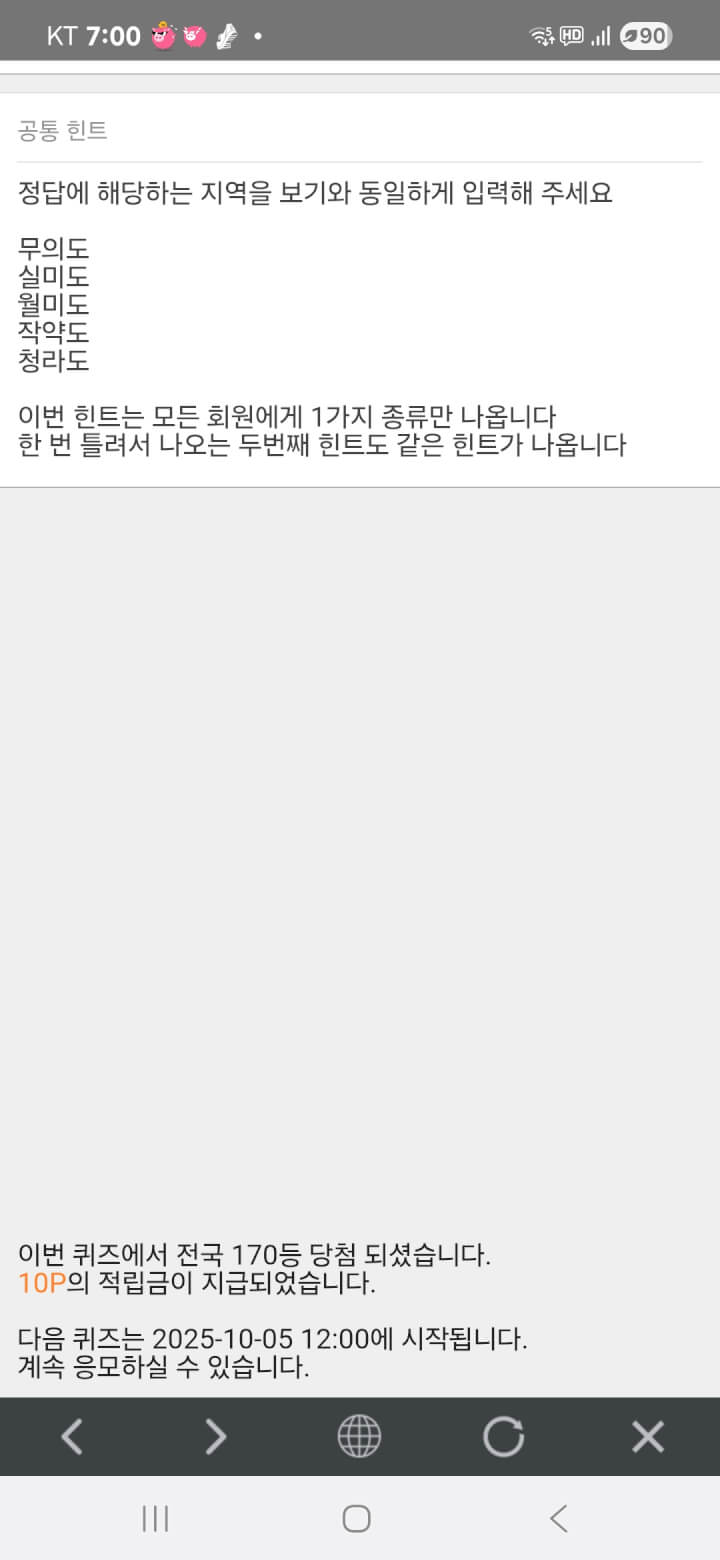Go forward to the next web page

click(215, 1437)
